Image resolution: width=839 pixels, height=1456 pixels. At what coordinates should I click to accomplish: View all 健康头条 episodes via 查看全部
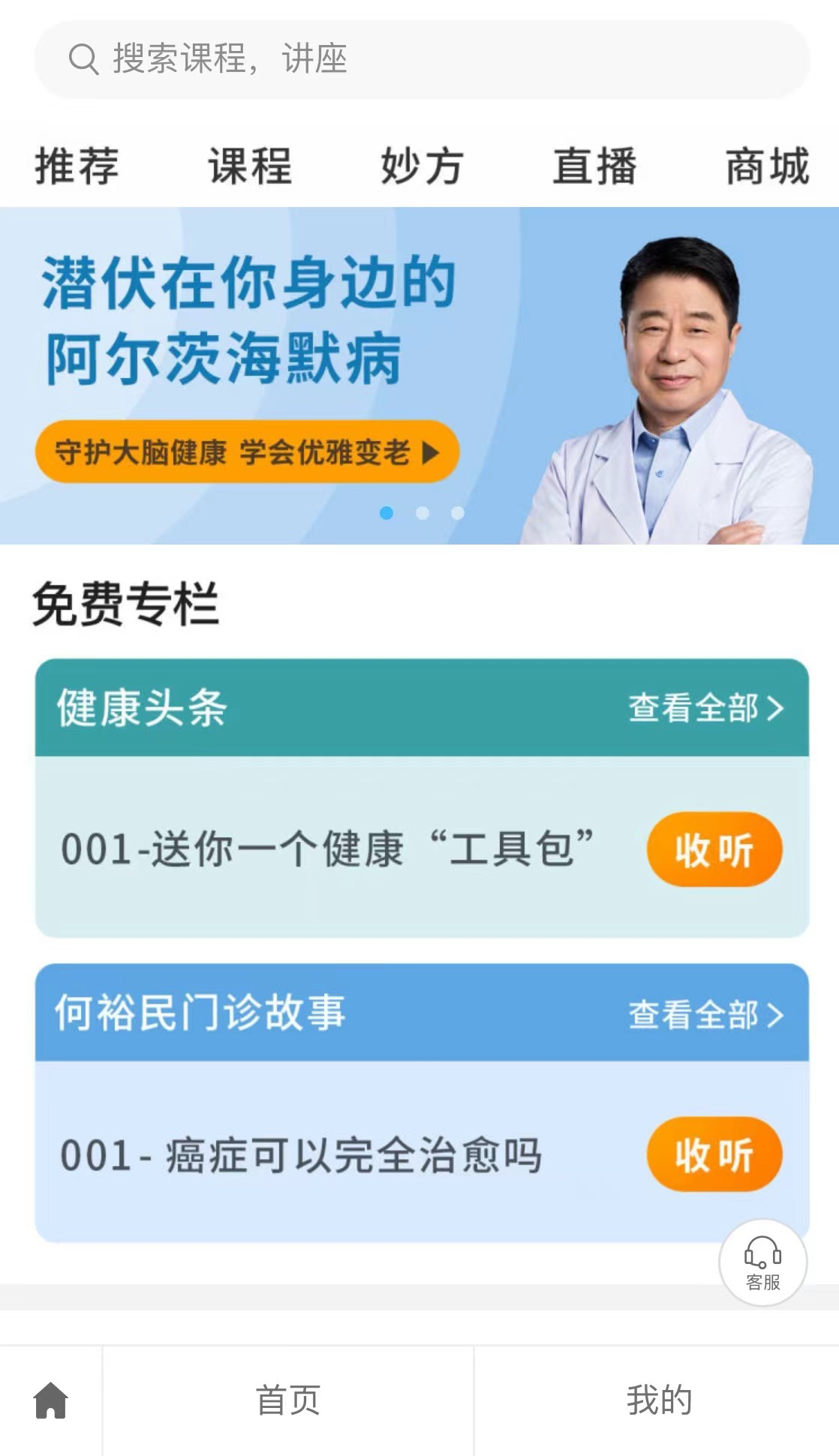coord(705,707)
